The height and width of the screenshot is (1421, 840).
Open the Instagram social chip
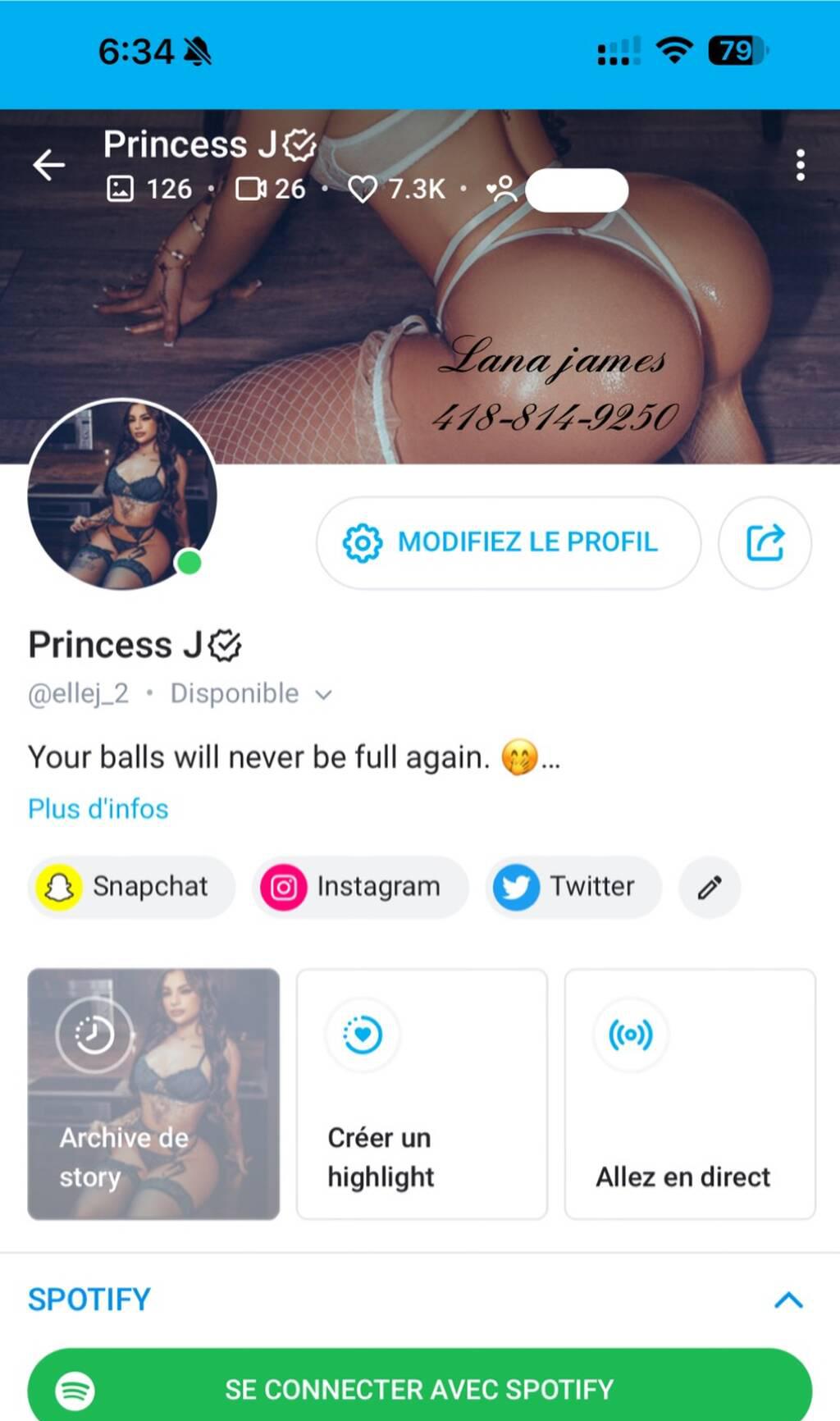(359, 887)
